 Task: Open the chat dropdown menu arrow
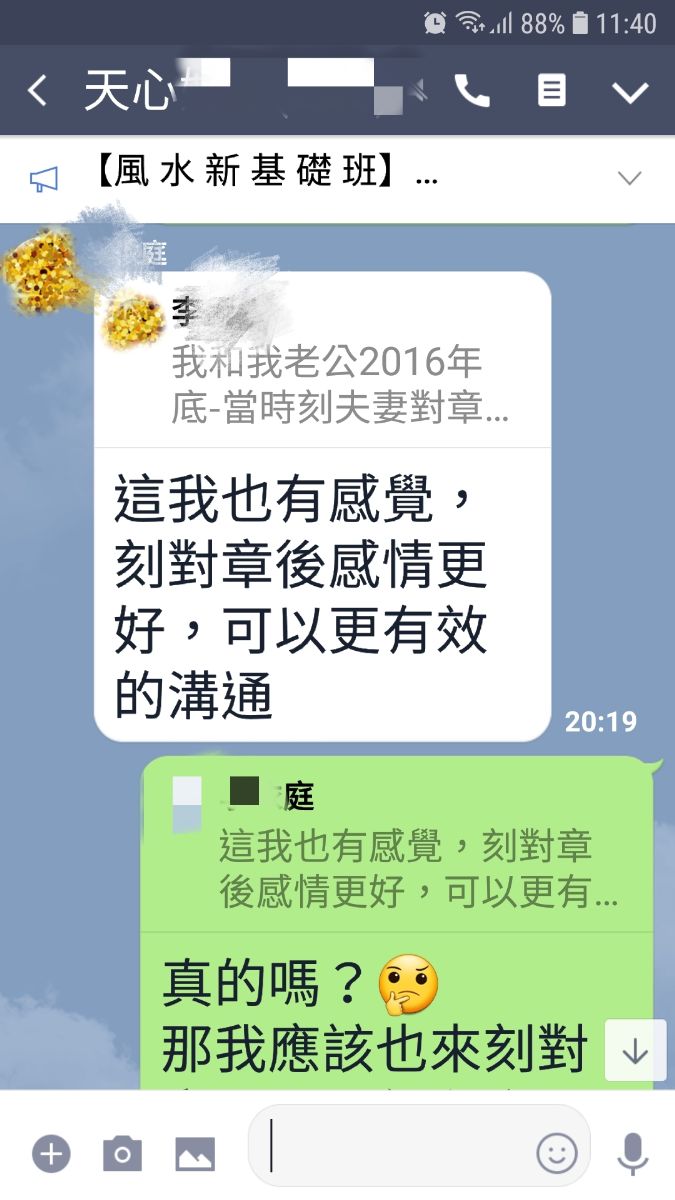630,92
